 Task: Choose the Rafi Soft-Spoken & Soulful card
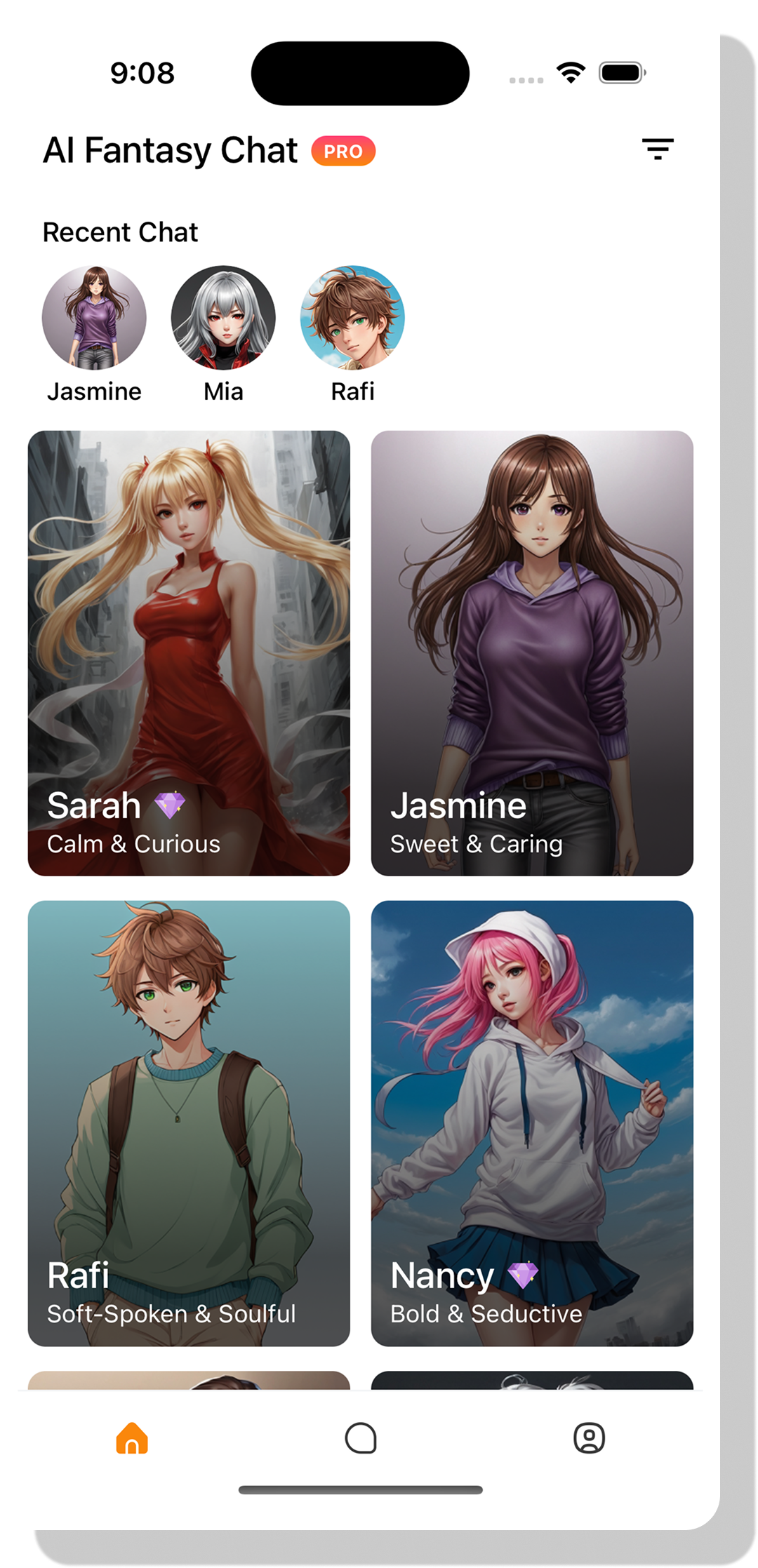[x=189, y=1123]
